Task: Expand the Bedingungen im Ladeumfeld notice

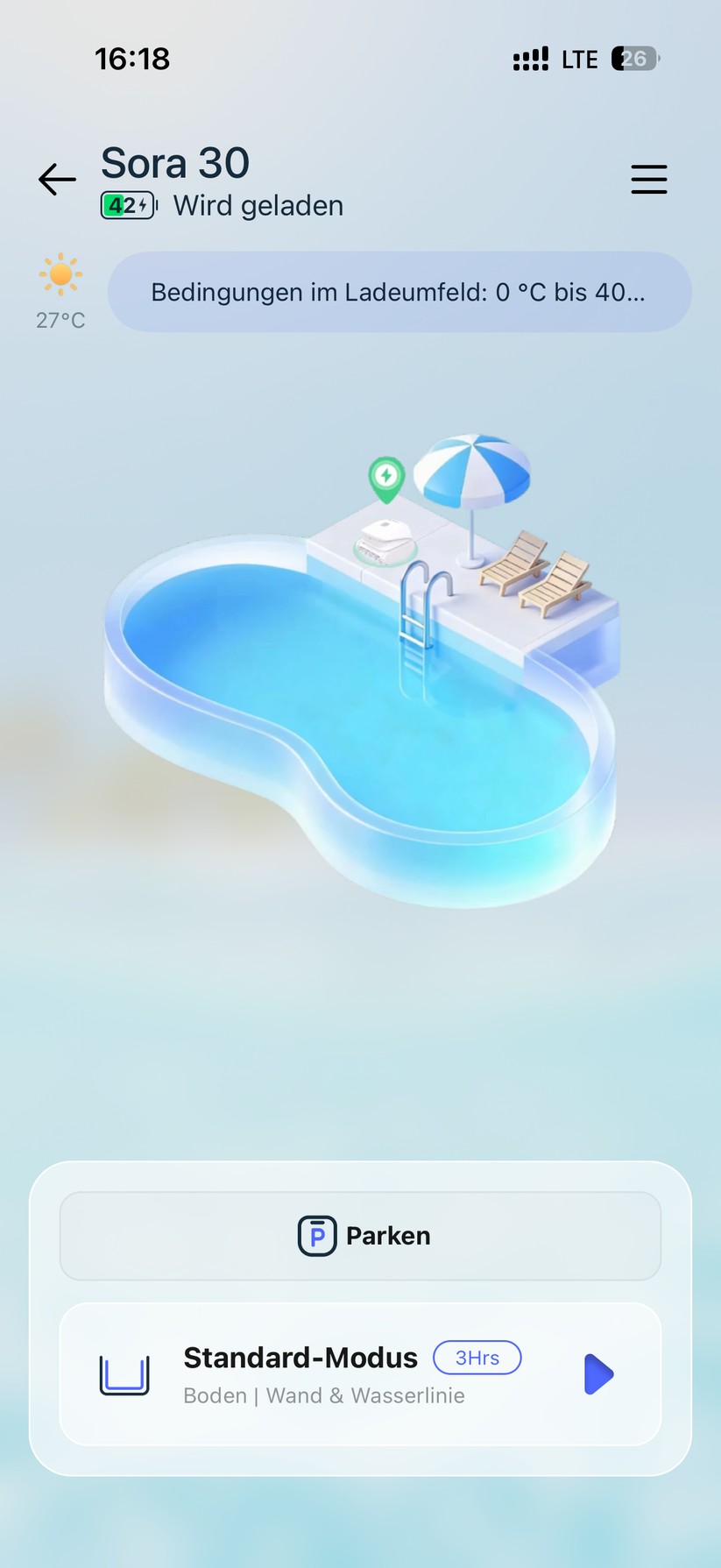Action: 399,292
